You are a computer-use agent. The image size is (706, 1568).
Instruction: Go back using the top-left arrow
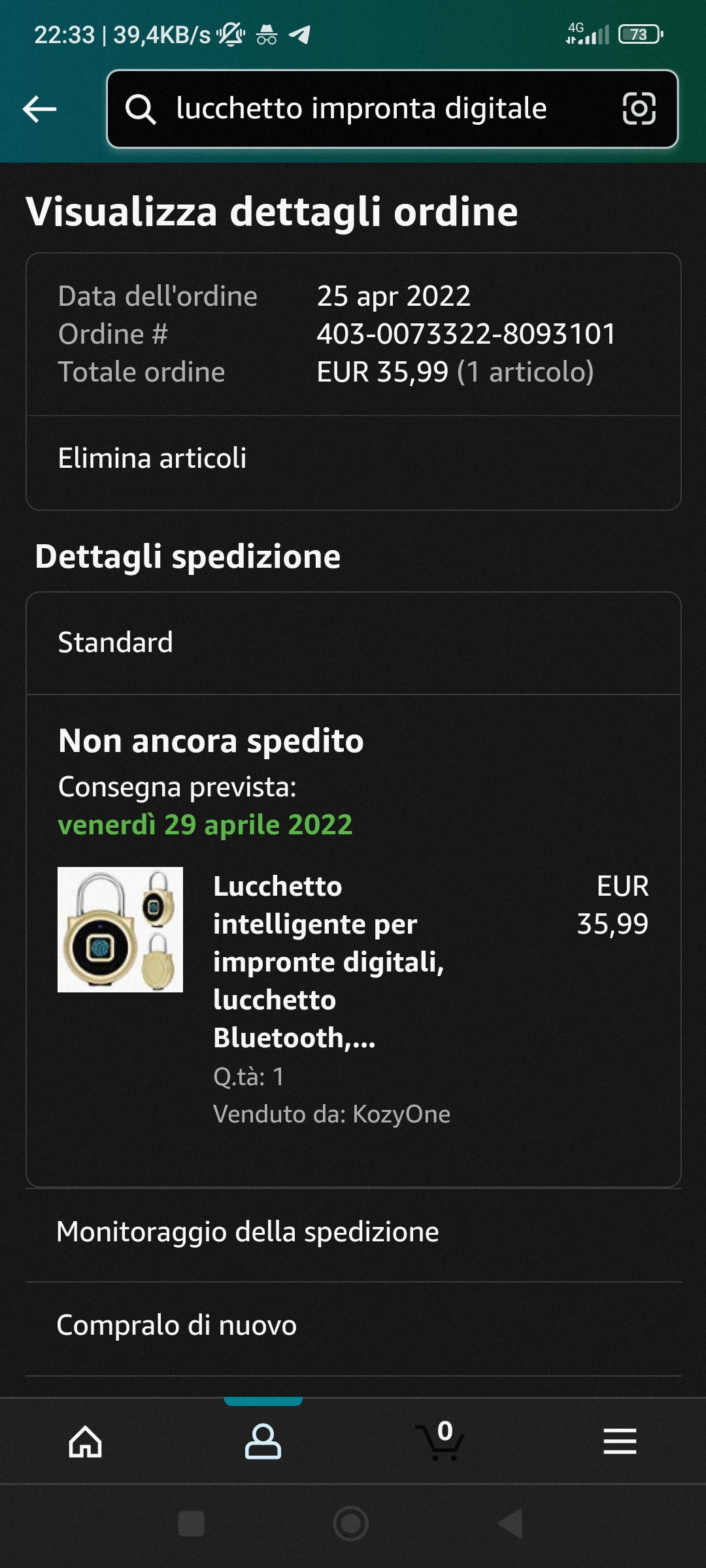(x=40, y=108)
